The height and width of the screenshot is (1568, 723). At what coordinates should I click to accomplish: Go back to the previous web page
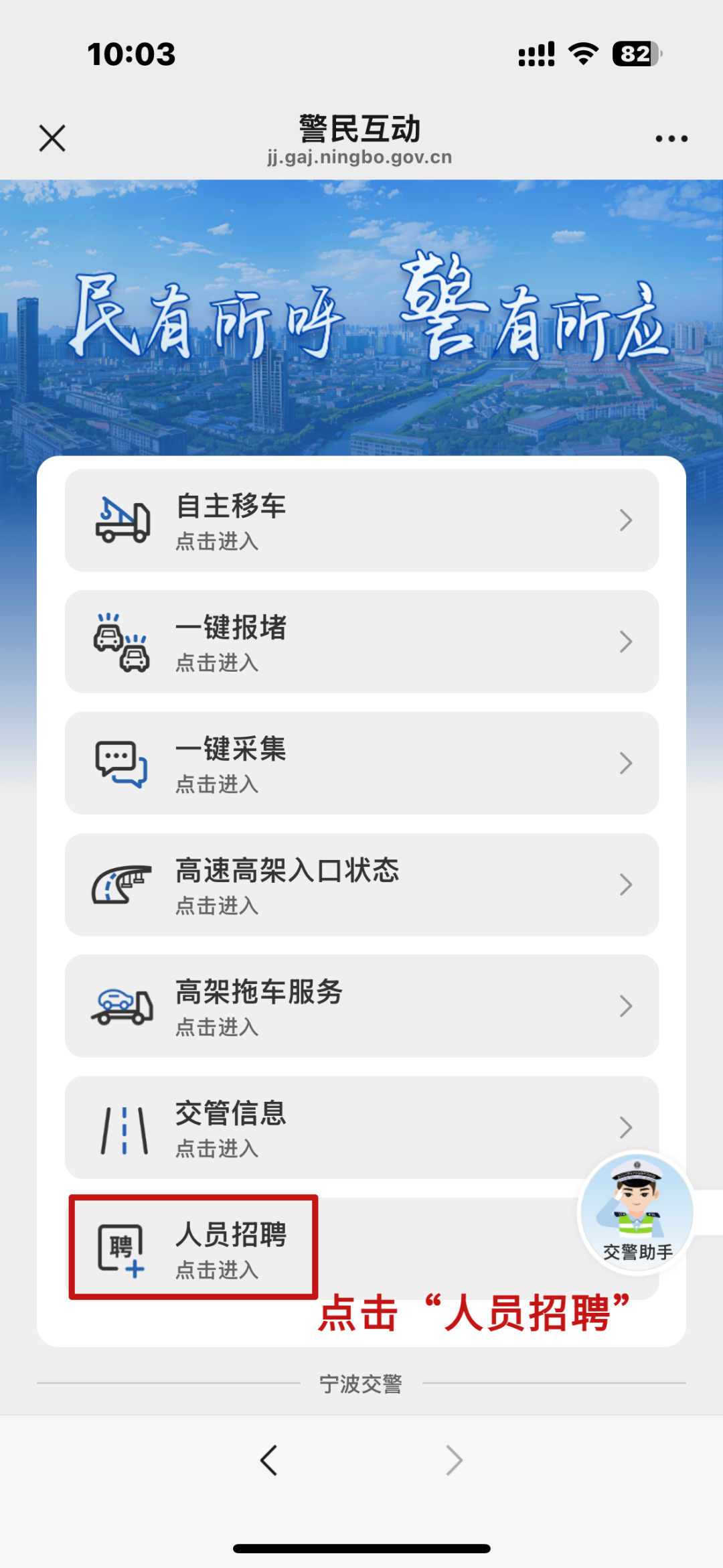[269, 1460]
